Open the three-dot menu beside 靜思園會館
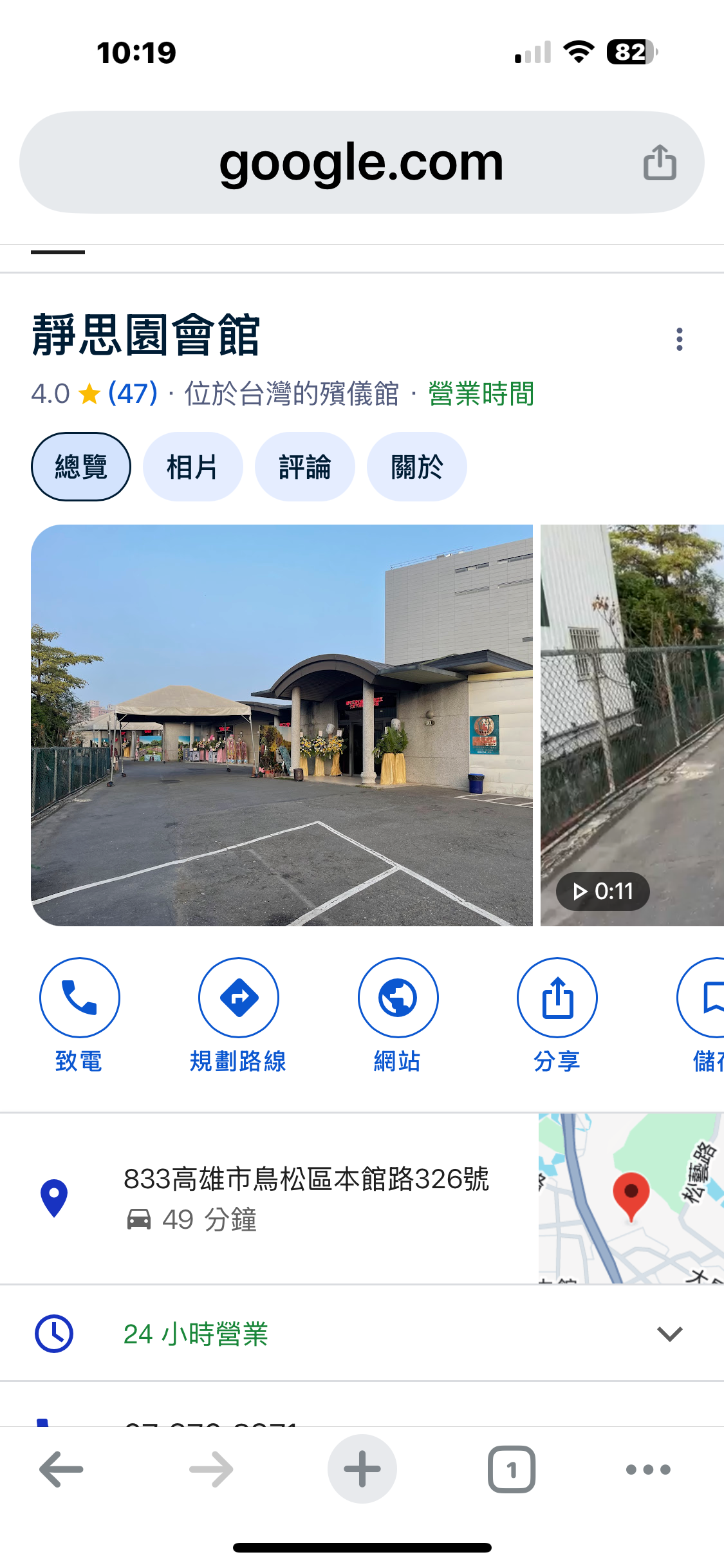 click(679, 339)
